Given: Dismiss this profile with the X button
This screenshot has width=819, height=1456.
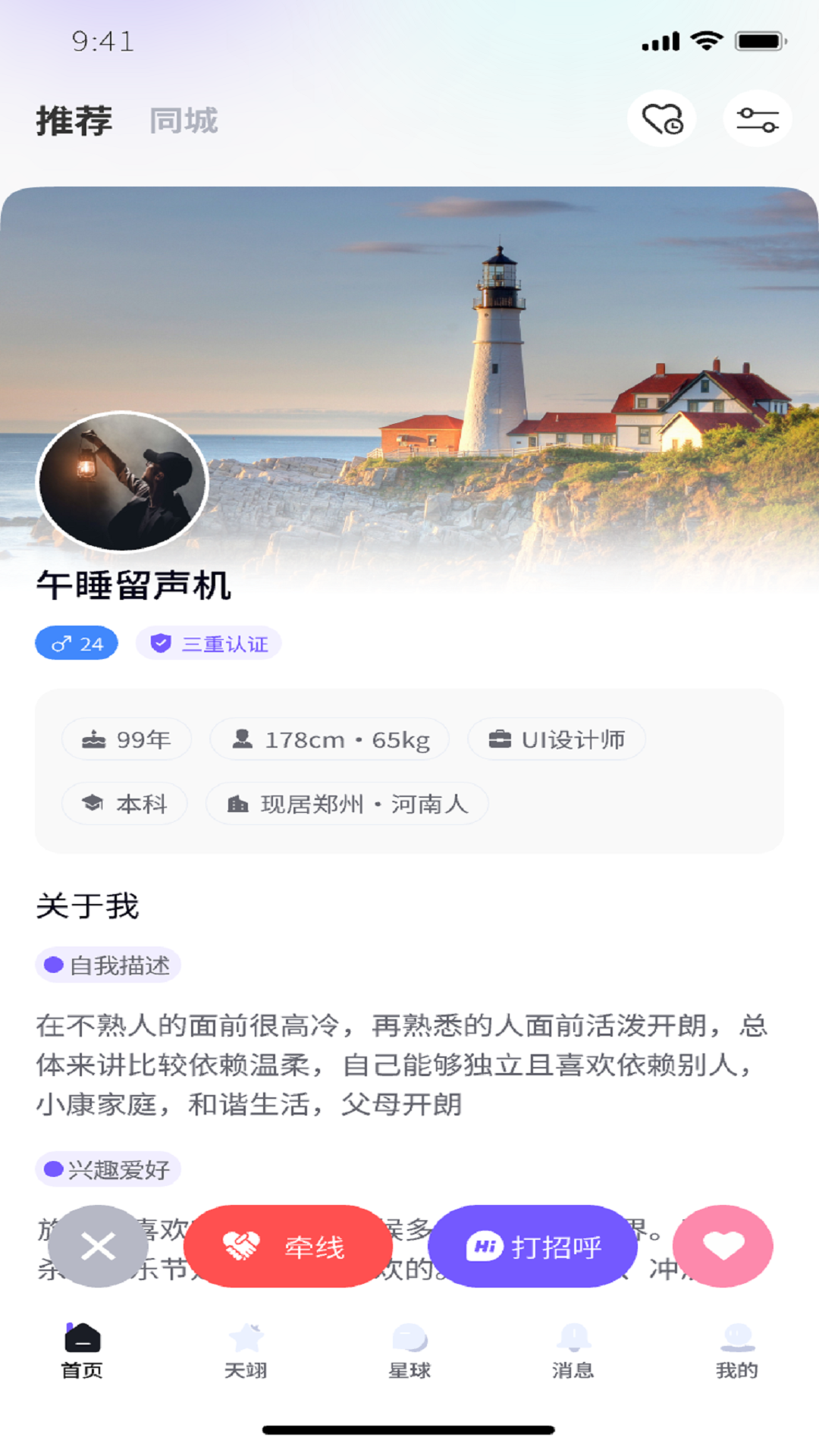Looking at the screenshot, I should coord(98,1246).
